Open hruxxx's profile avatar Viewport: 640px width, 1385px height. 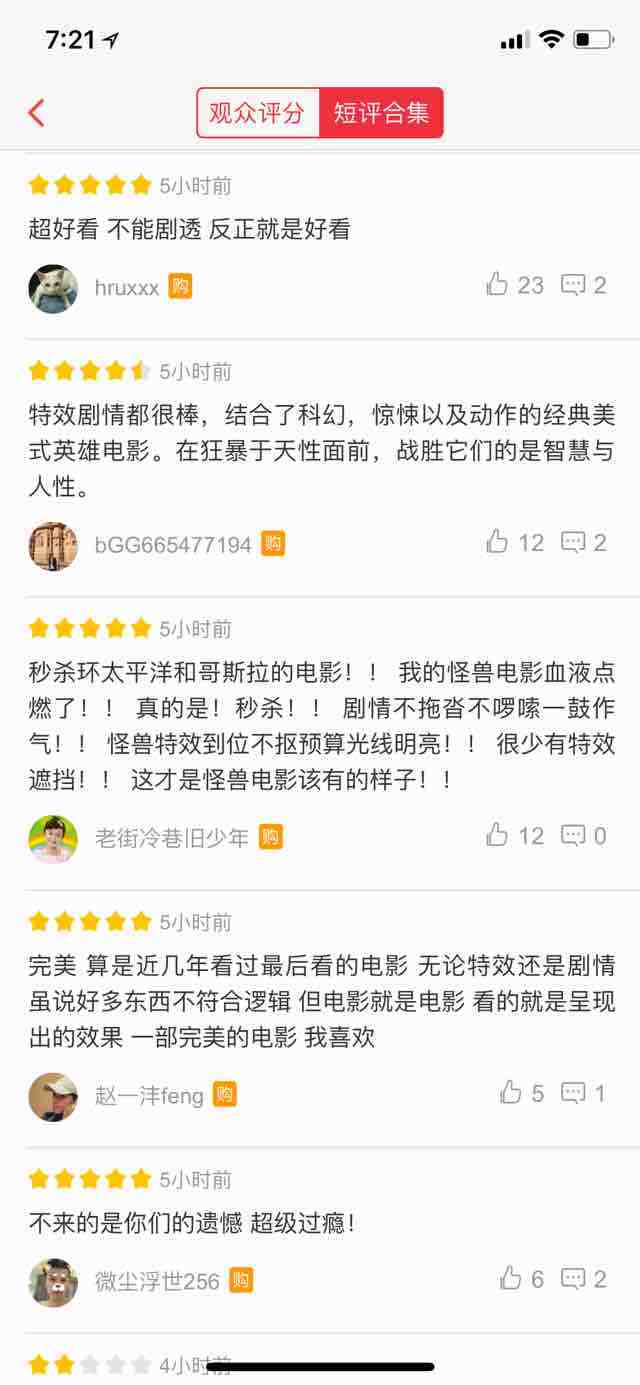point(53,288)
